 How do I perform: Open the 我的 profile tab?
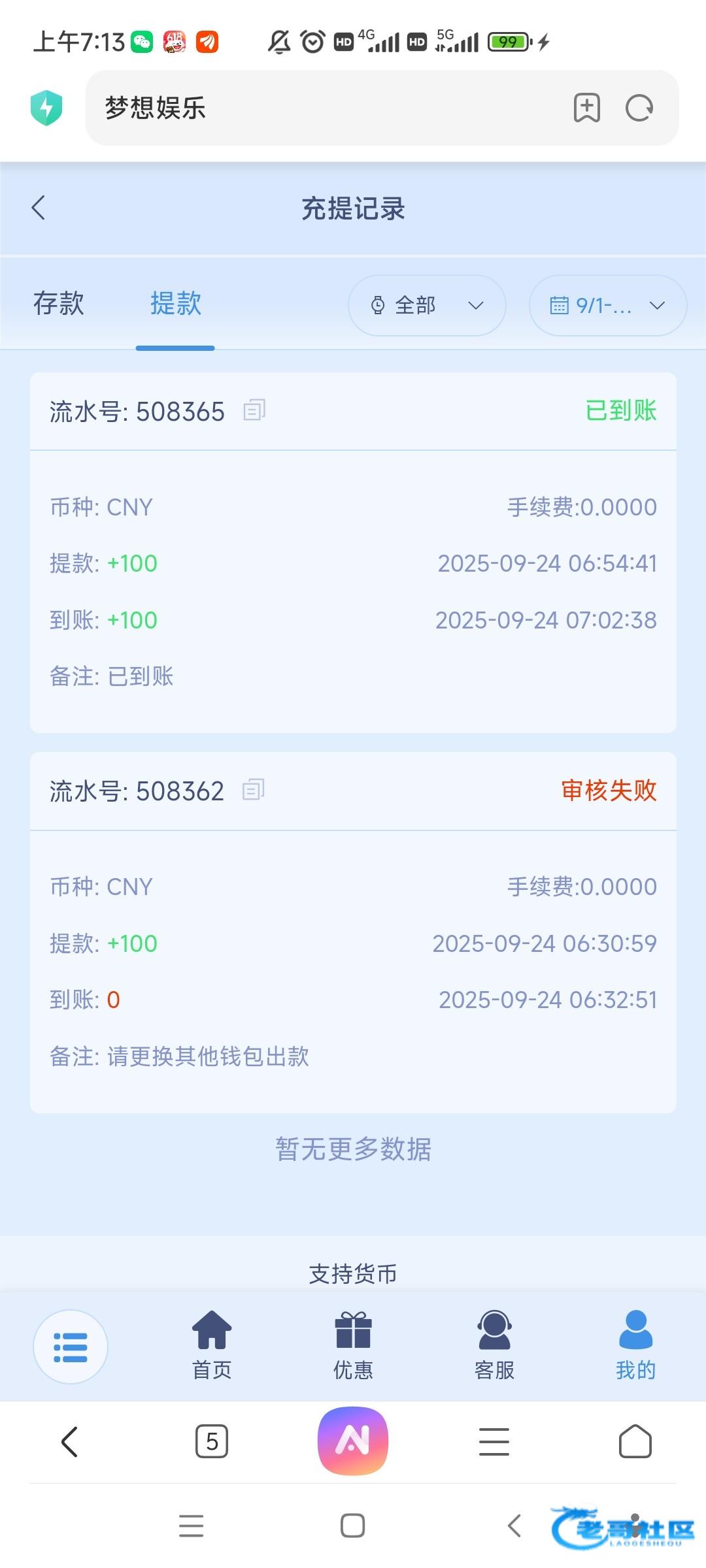point(635,1345)
